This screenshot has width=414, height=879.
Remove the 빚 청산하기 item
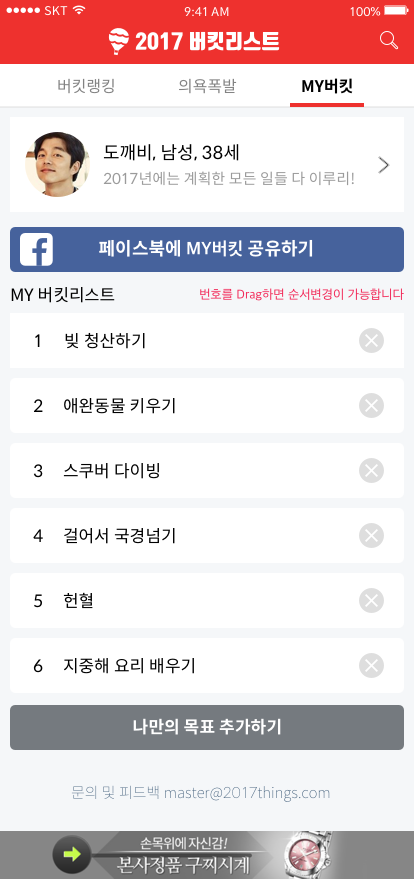[x=371, y=340]
